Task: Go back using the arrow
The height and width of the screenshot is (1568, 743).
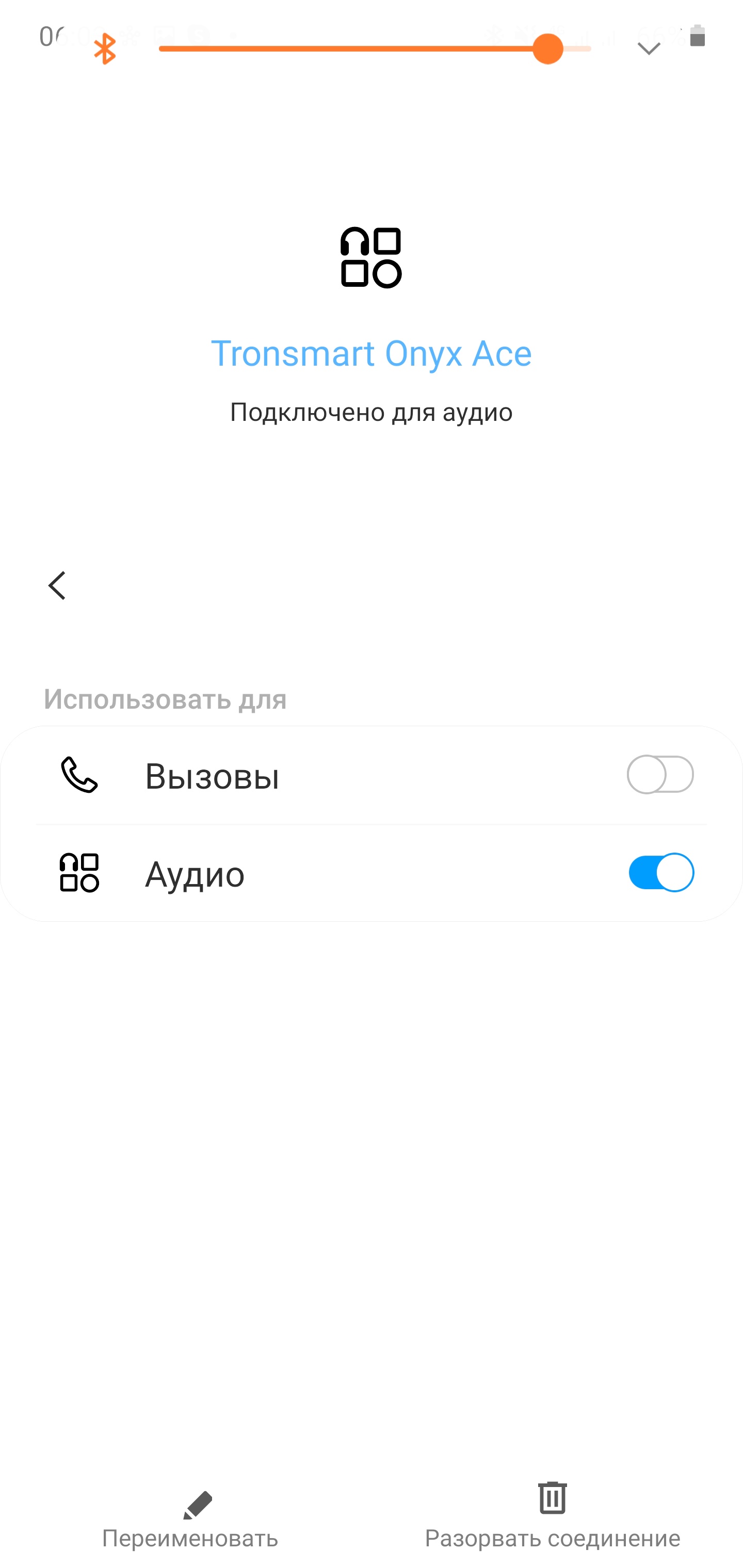Action: point(57,585)
